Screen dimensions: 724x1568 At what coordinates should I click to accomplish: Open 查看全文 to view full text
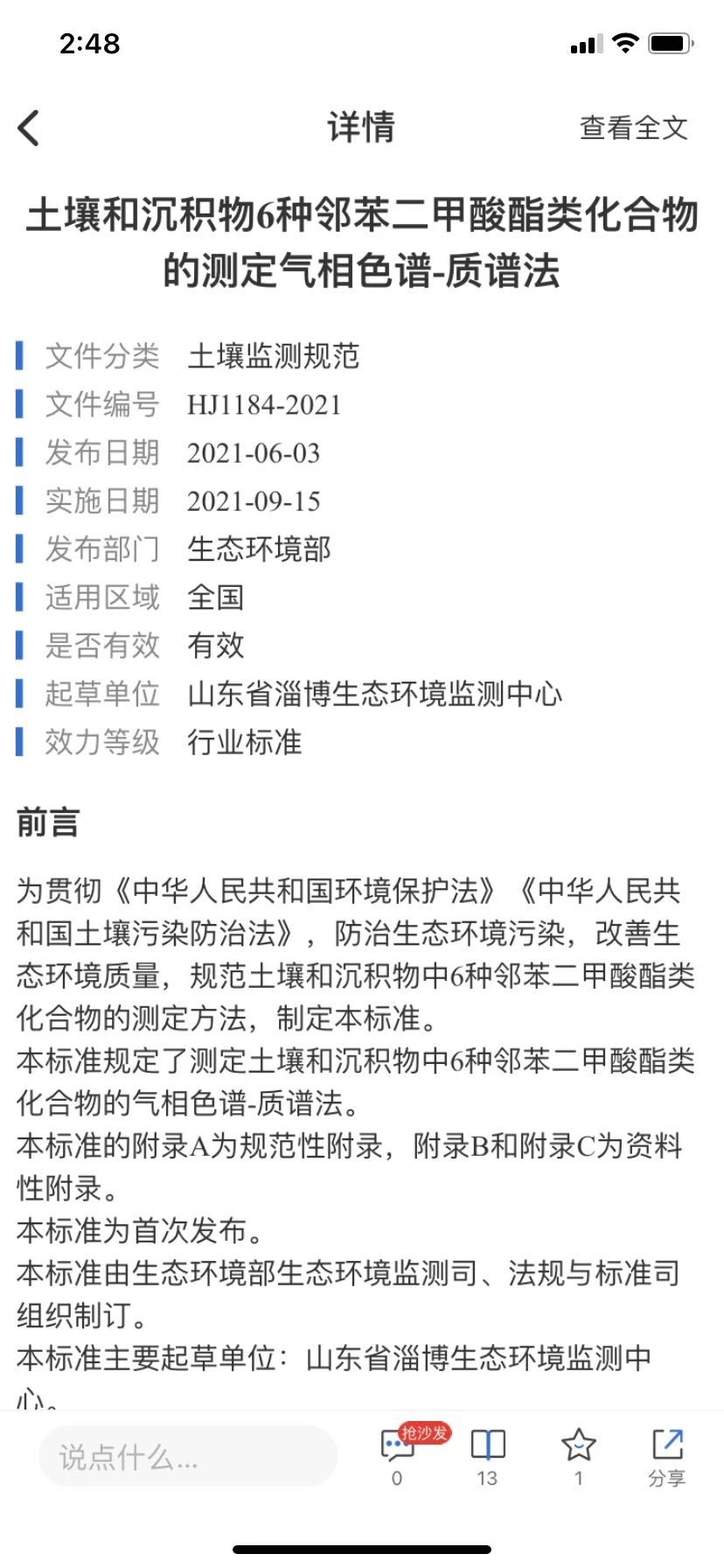[633, 128]
